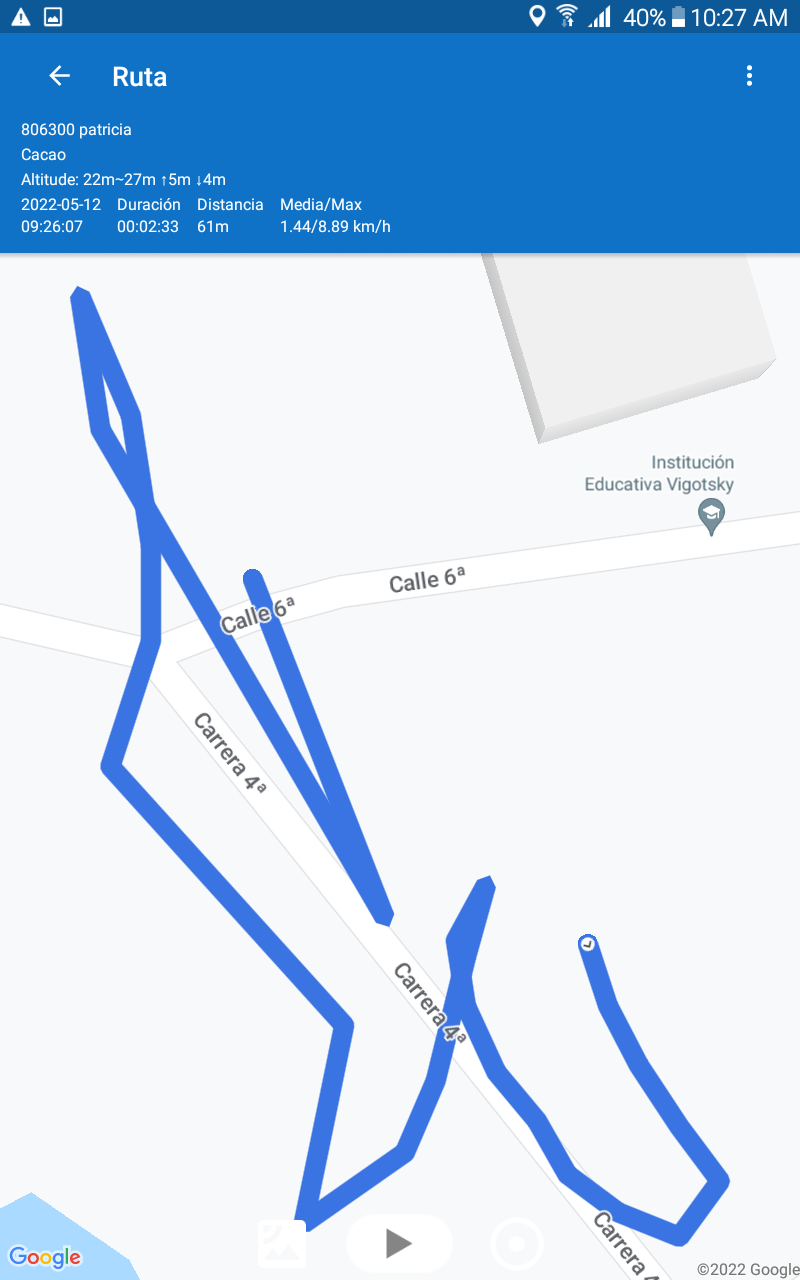Go back from the Ruta screen
The height and width of the screenshot is (1280, 800).
point(60,76)
